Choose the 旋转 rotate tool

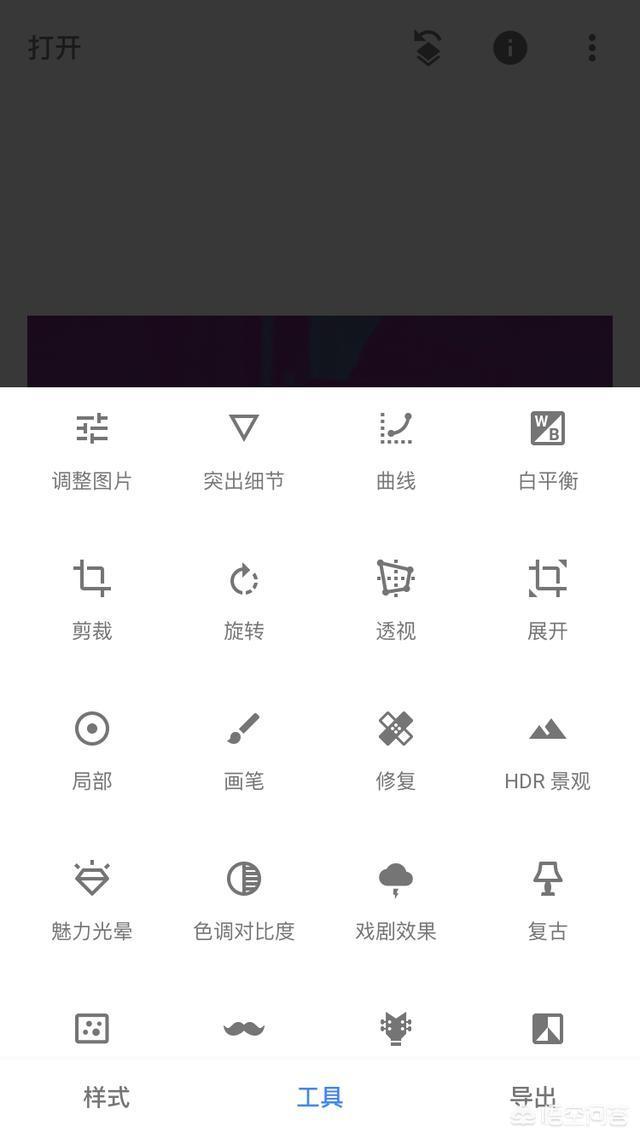tap(244, 601)
